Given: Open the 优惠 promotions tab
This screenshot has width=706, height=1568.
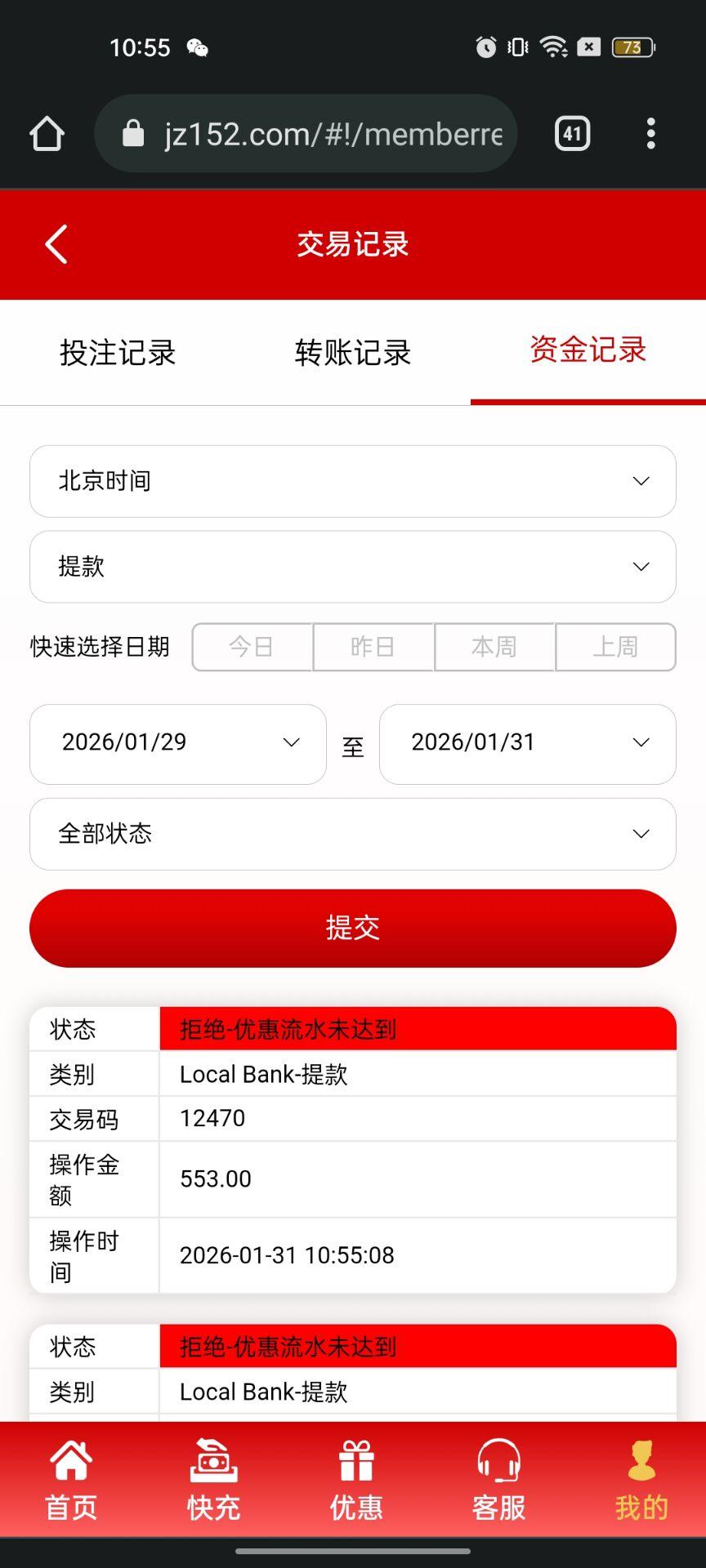Looking at the screenshot, I should coord(356,1481).
